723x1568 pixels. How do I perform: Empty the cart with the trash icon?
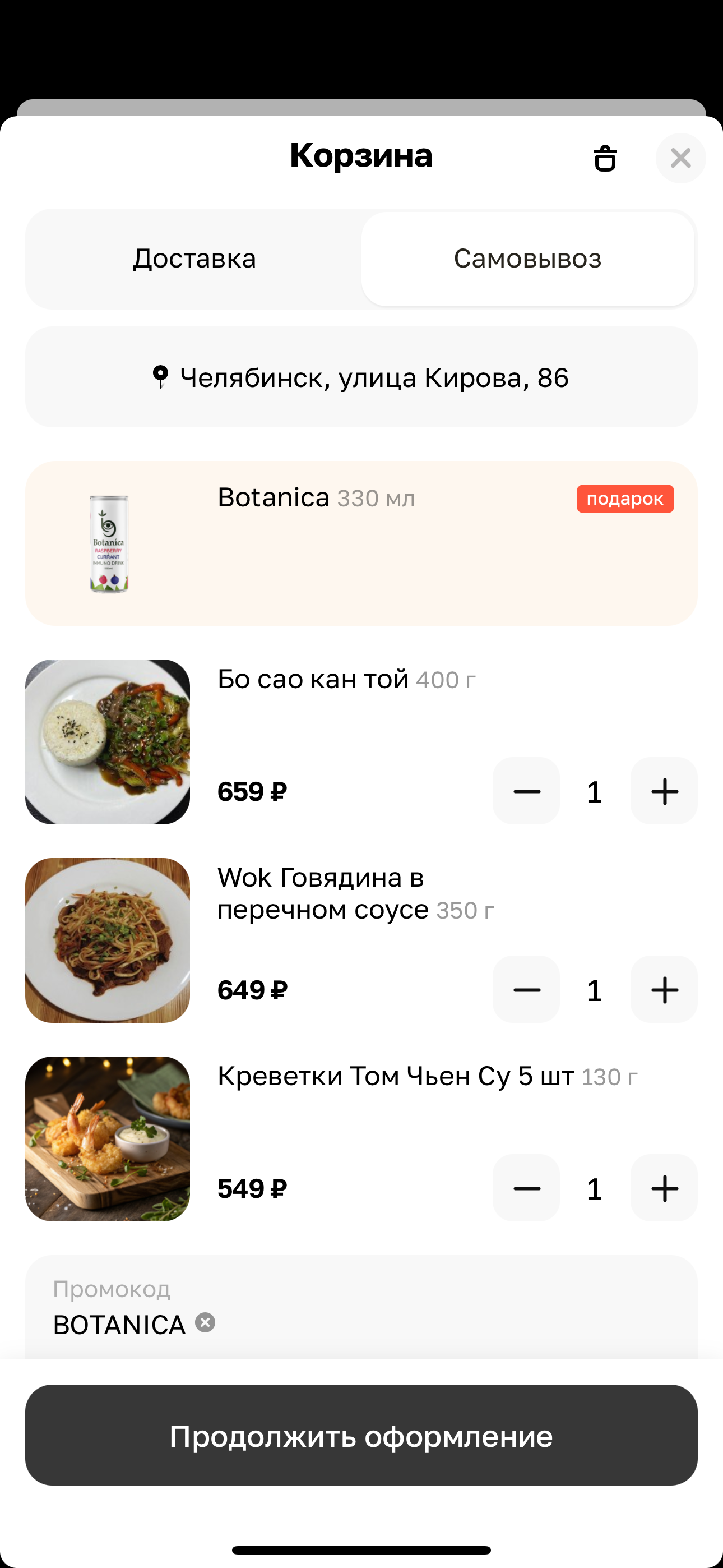pos(604,158)
